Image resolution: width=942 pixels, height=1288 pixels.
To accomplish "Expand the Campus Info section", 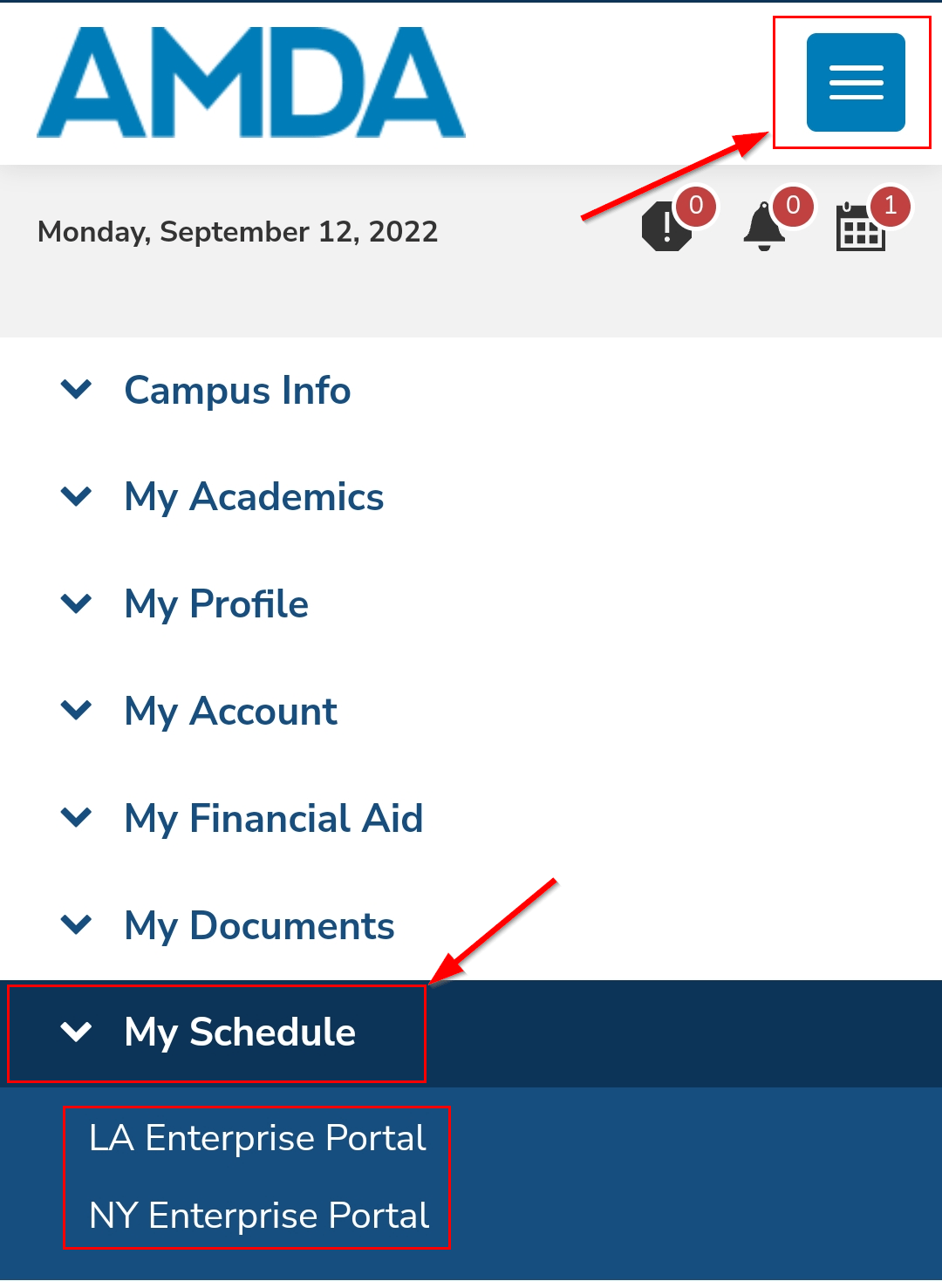I will tap(237, 390).
